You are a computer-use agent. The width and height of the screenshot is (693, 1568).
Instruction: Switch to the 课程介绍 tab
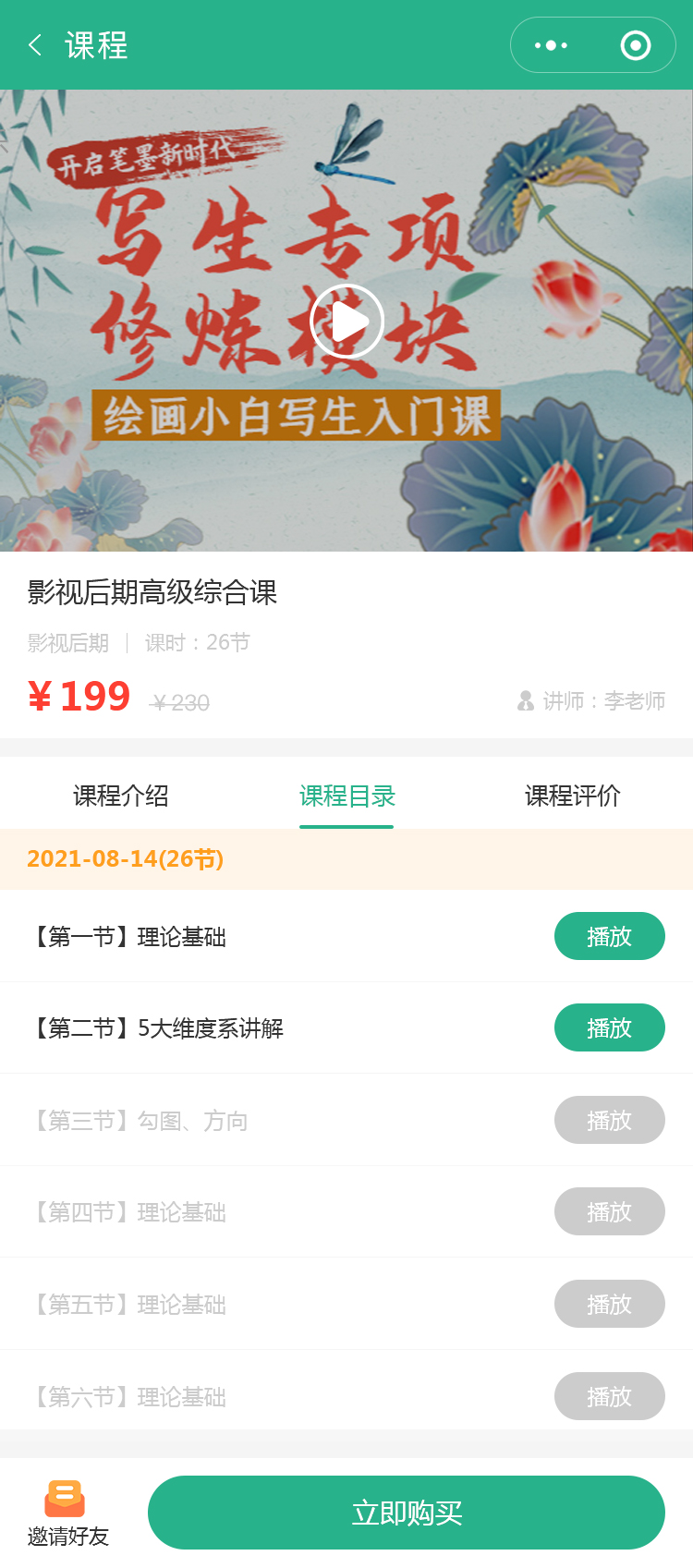pos(121,796)
